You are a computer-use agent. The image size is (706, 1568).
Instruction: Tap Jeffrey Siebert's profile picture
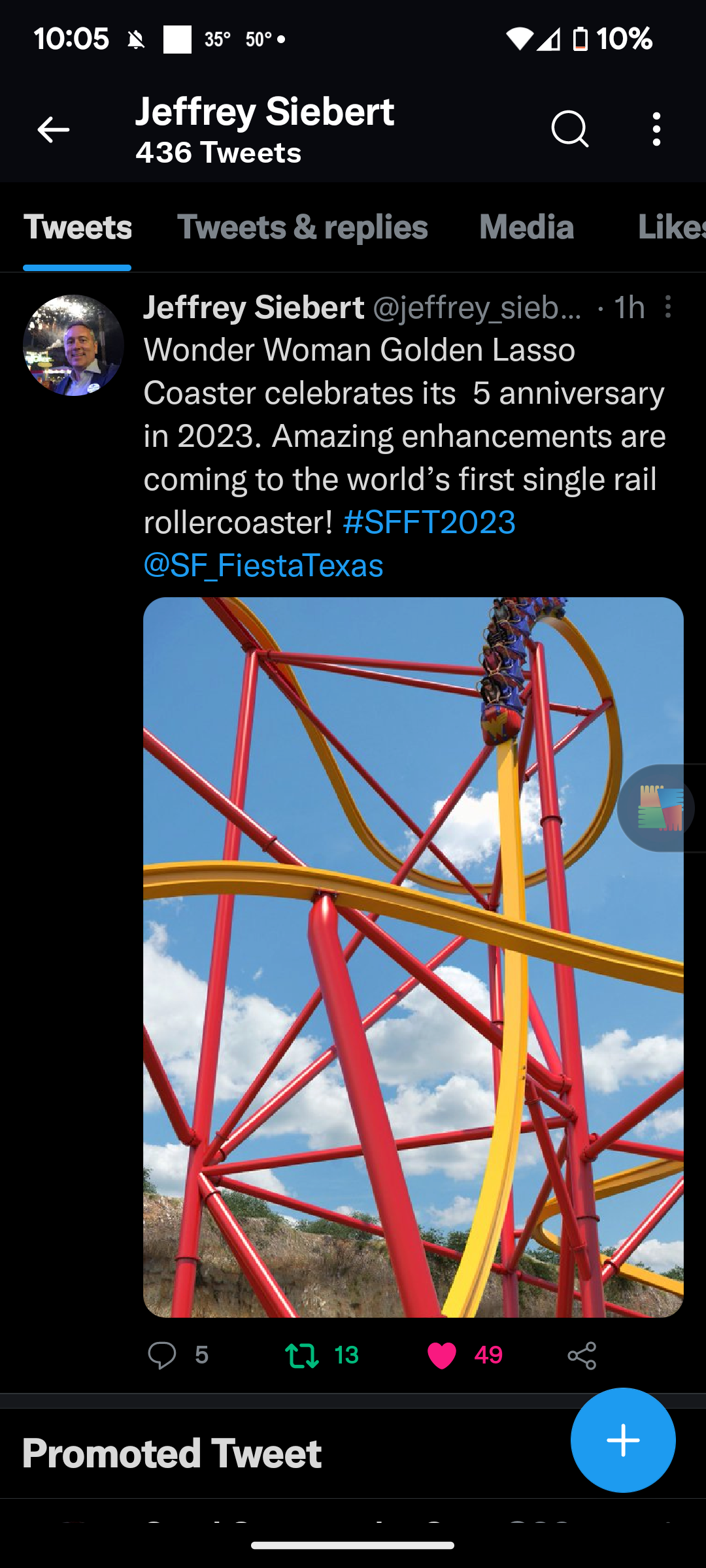[73, 345]
